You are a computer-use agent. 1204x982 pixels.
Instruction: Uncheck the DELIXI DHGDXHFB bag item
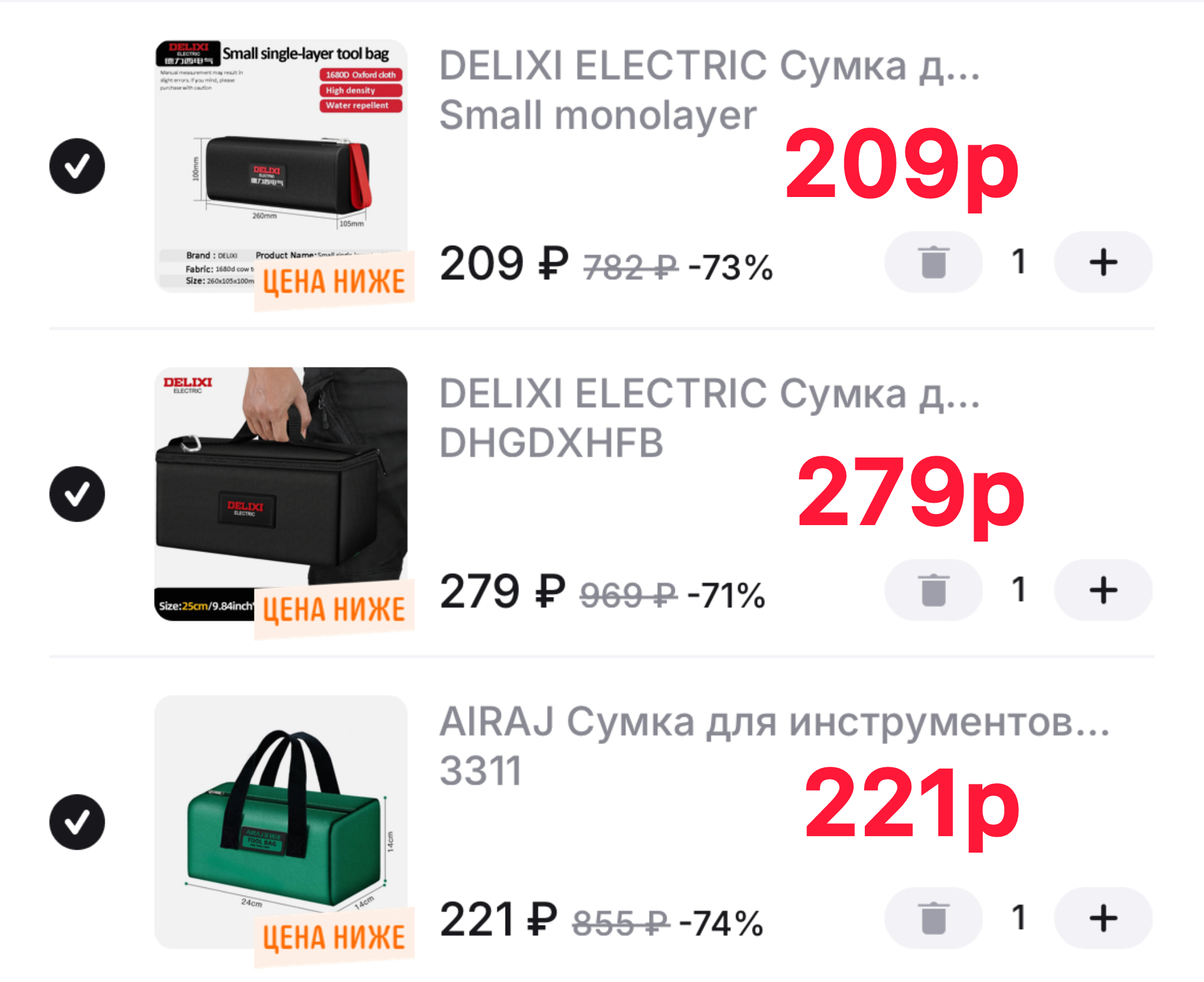click(77, 494)
